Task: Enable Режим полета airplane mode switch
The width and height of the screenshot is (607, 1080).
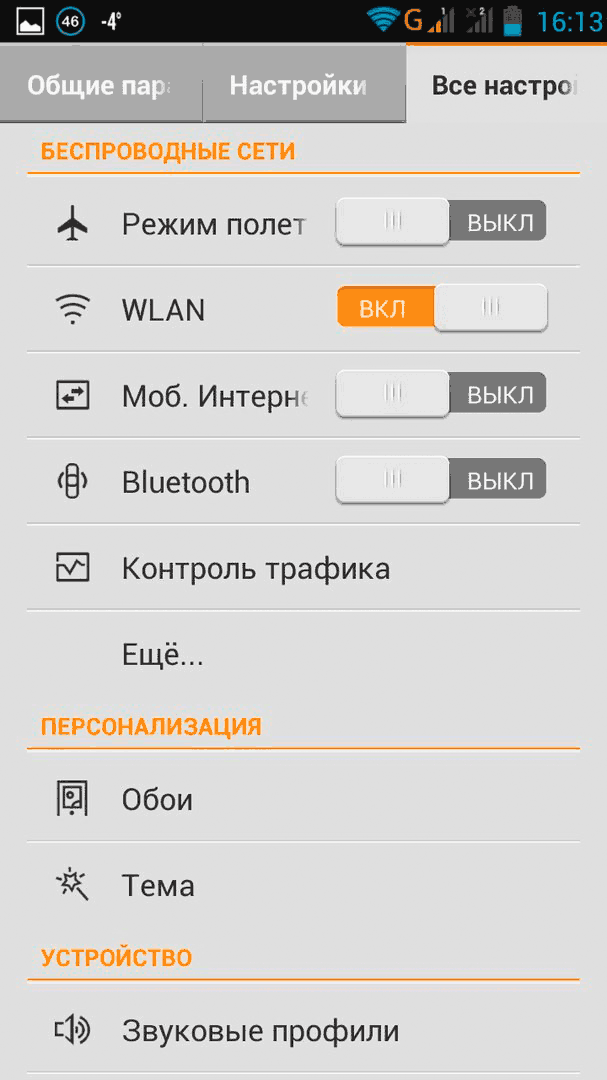Action: [x=441, y=222]
